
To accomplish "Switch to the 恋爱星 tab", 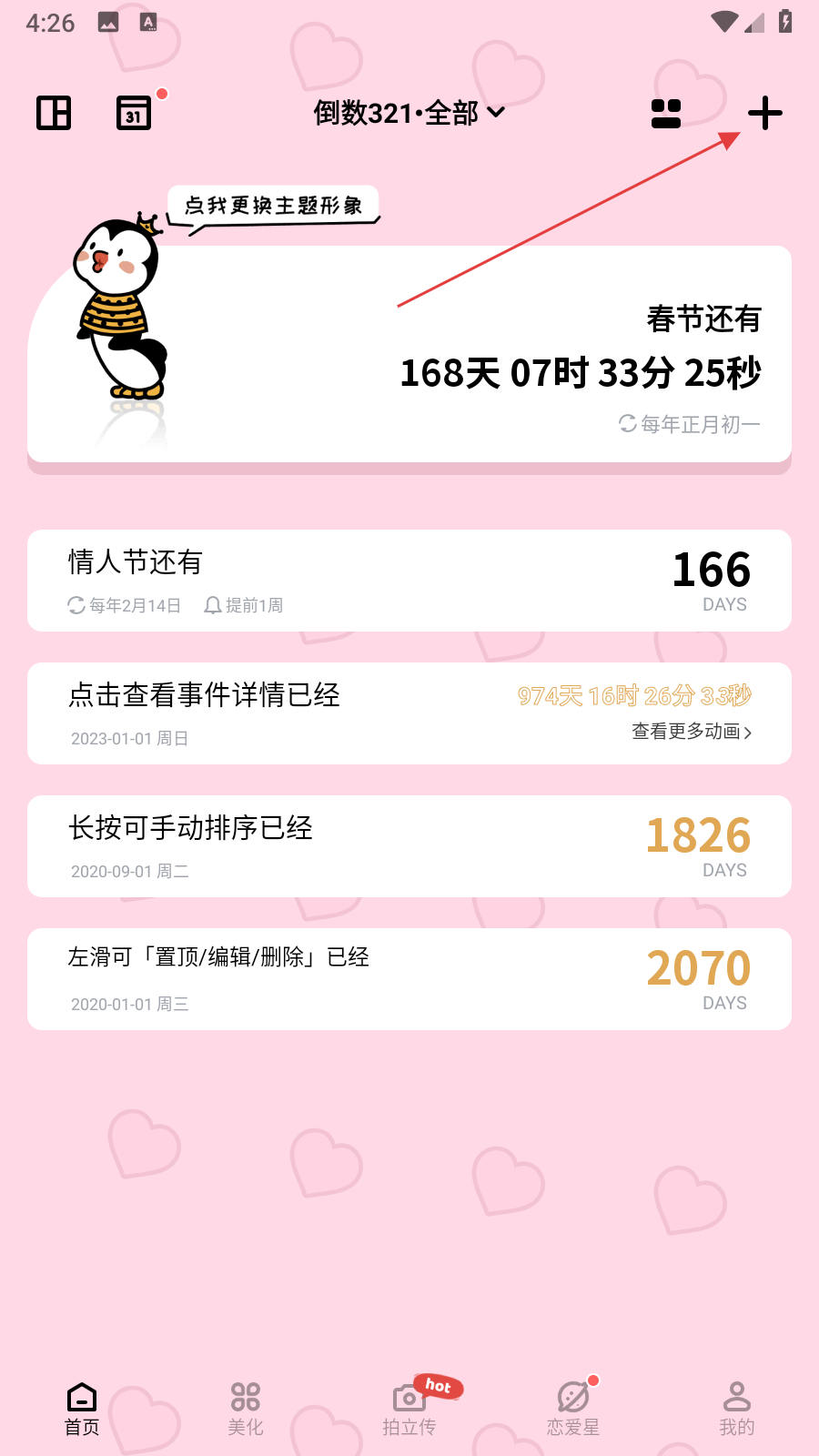I will click(x=573, y=1409).
